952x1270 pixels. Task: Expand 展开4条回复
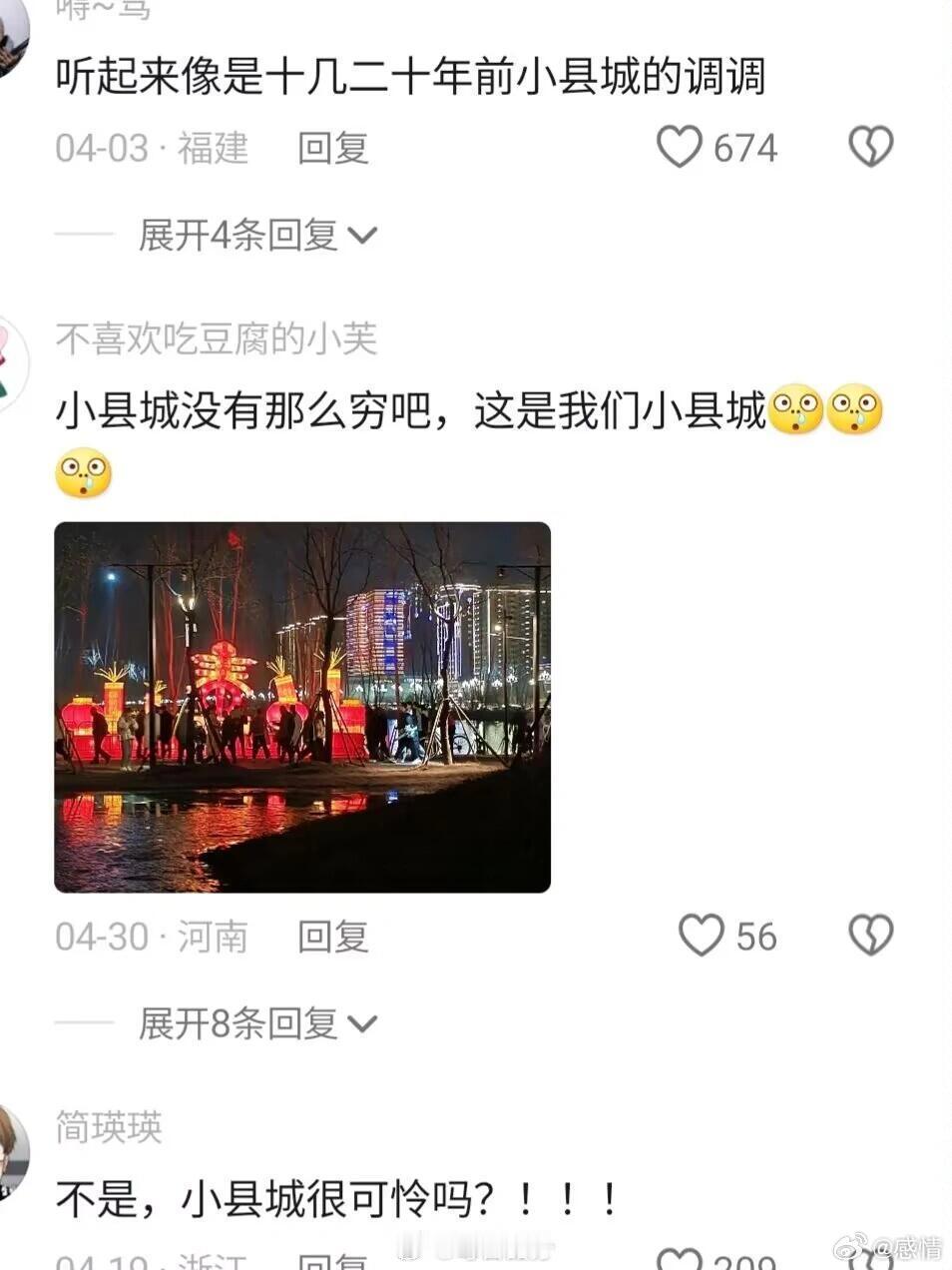point(257,236)
